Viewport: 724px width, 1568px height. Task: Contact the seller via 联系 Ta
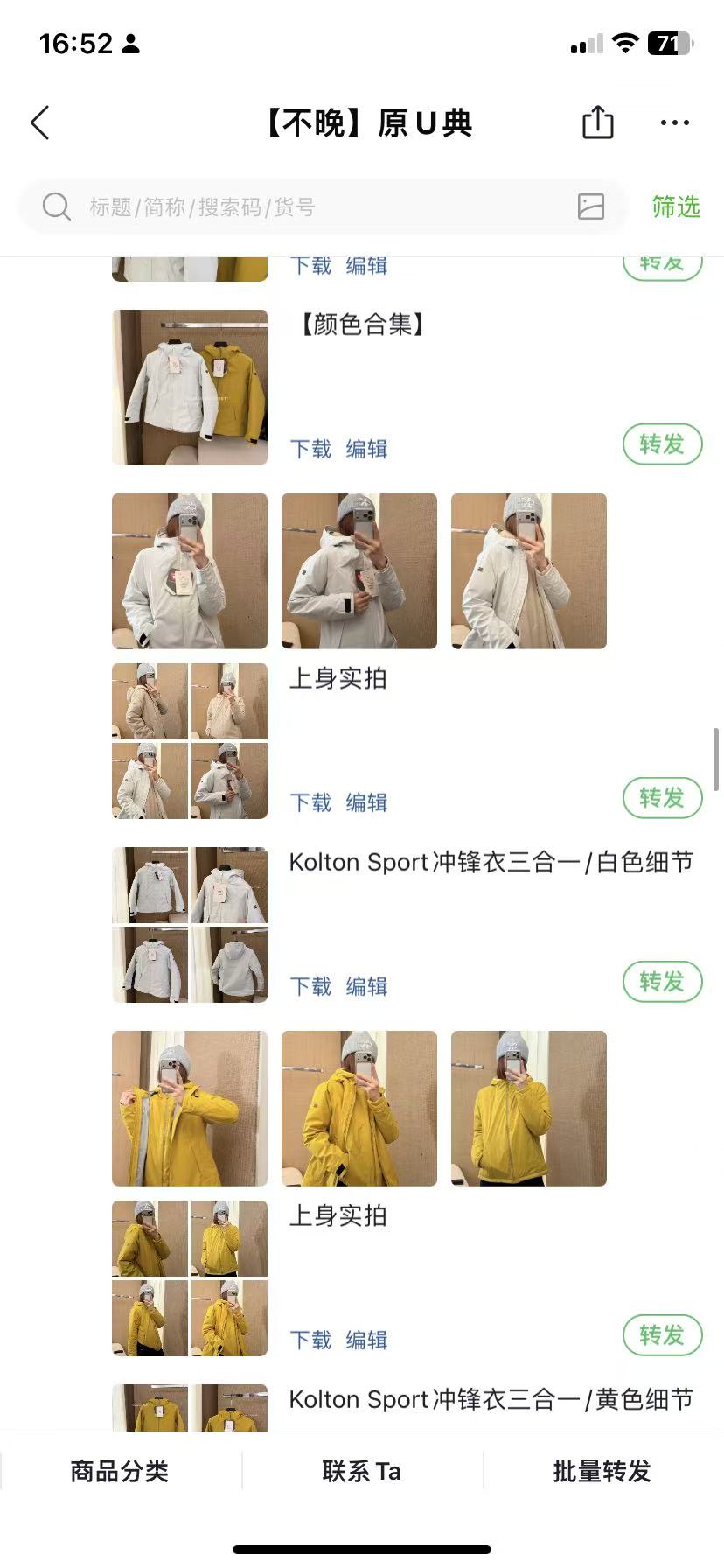[362, 1472]
